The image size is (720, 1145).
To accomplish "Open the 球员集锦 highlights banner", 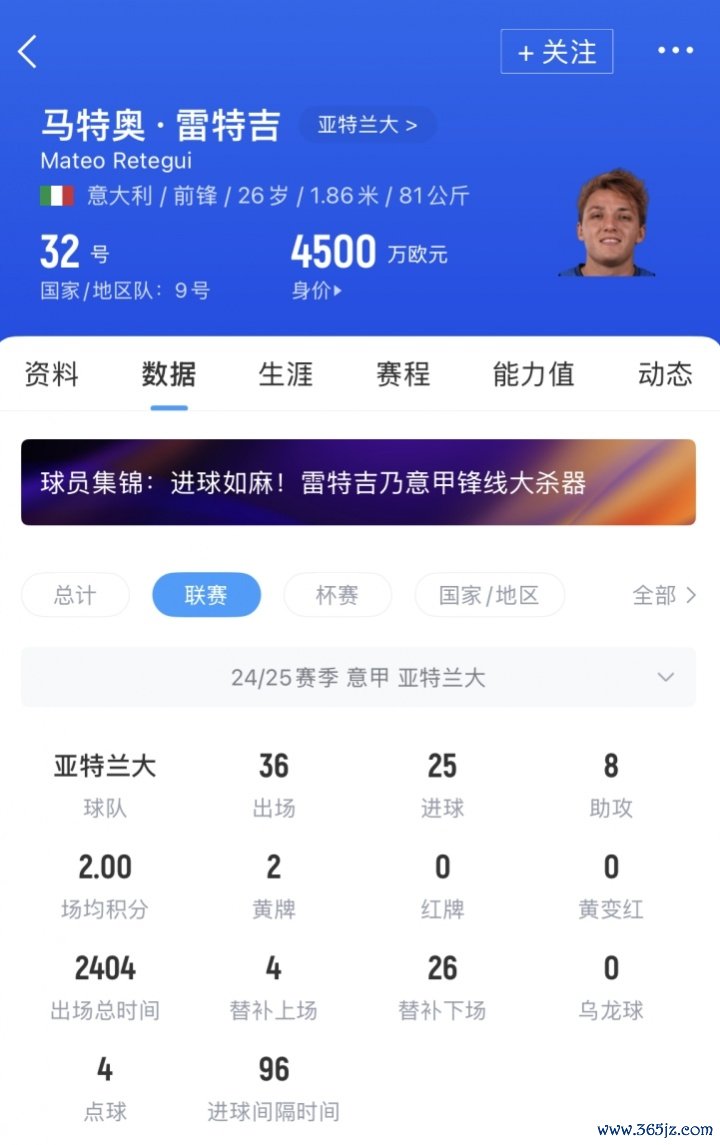I will [x=358, y=482].
